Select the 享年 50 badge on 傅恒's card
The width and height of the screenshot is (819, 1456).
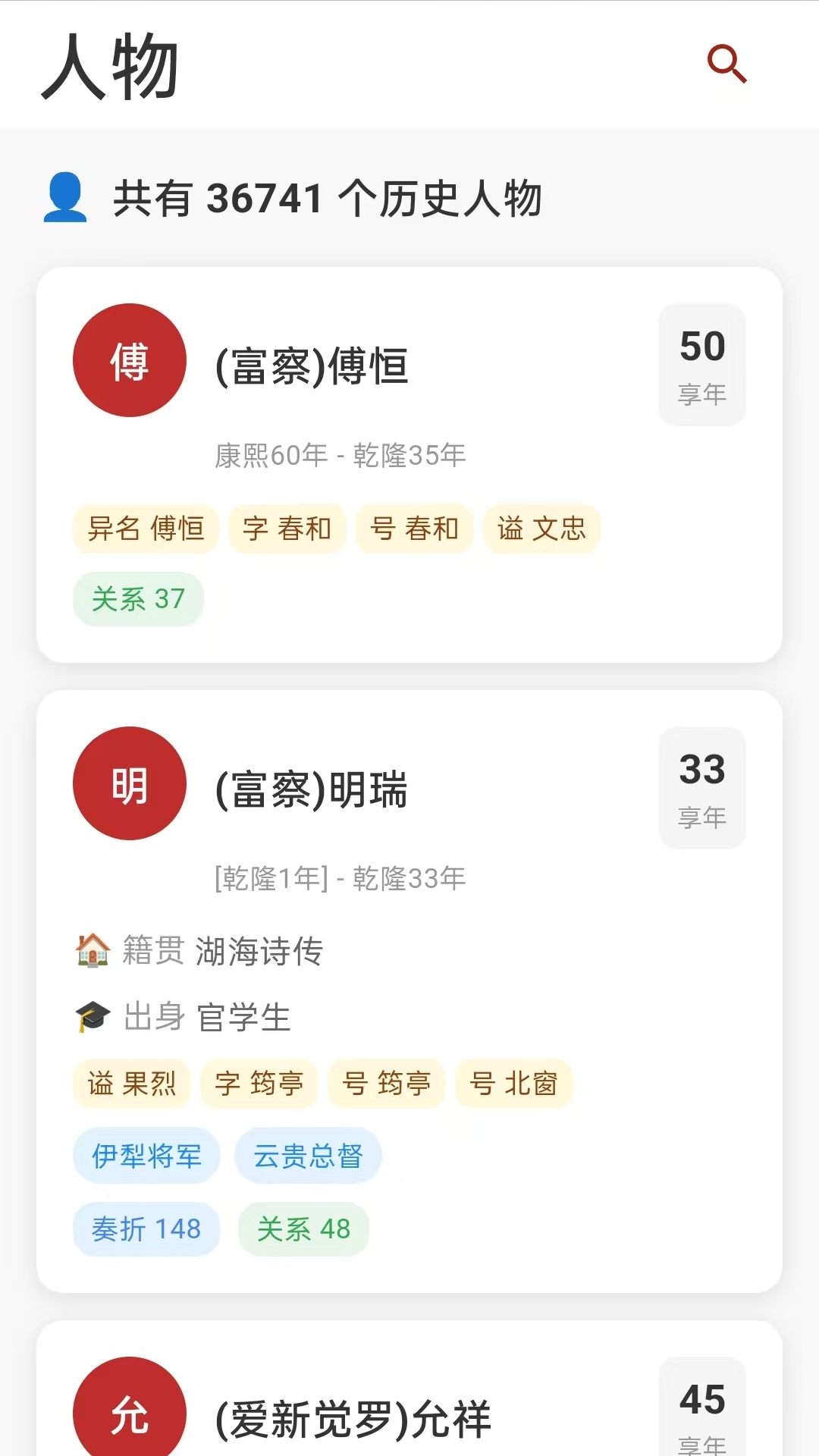(x=701, y=365)
